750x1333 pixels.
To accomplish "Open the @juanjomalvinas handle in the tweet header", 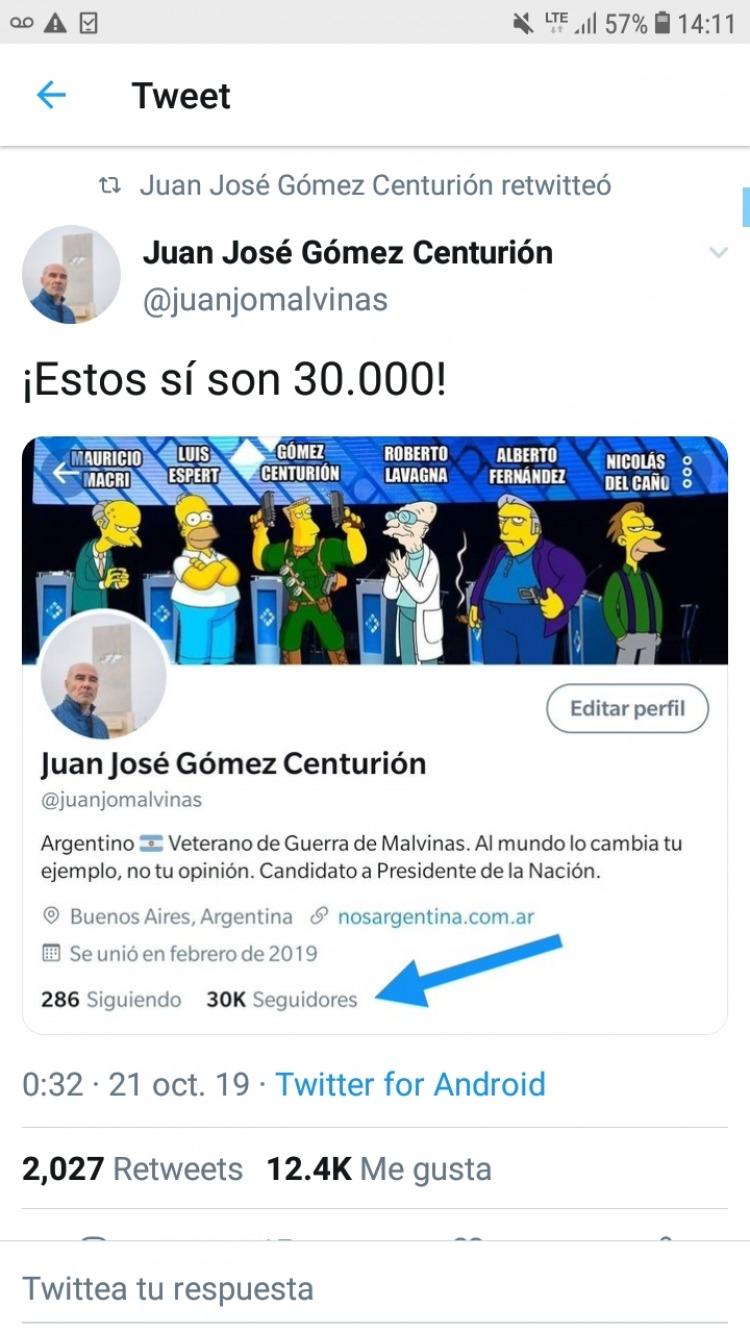I will [265, 300].
